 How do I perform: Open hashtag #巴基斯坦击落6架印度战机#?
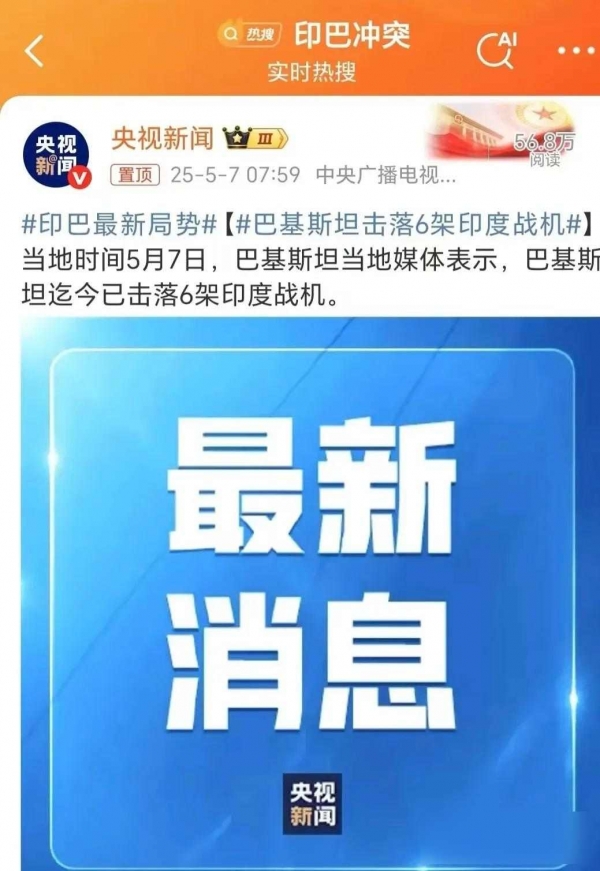410,223
